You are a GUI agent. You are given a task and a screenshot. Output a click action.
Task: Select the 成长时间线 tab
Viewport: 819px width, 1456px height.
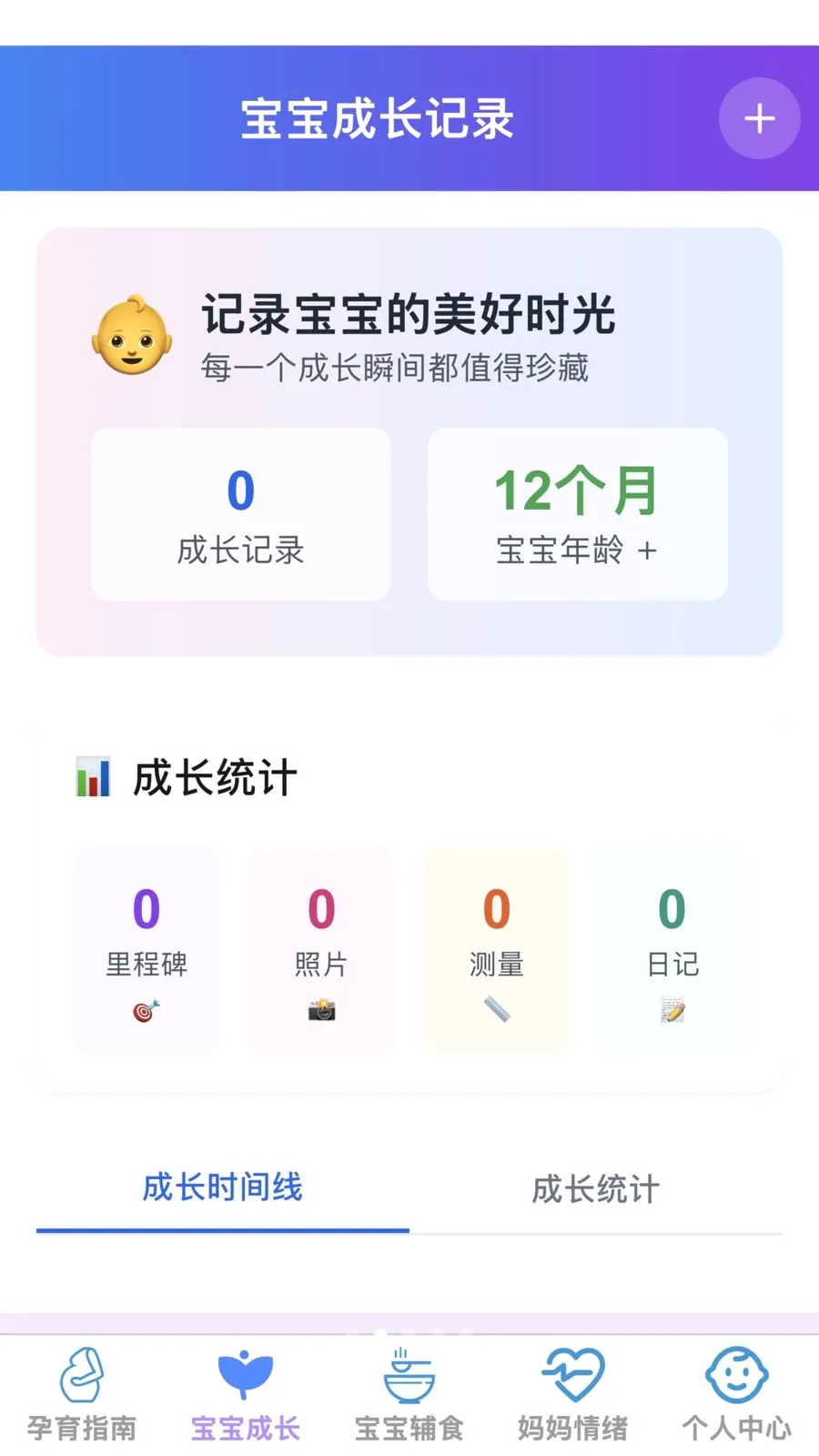tap(223, 1188)
